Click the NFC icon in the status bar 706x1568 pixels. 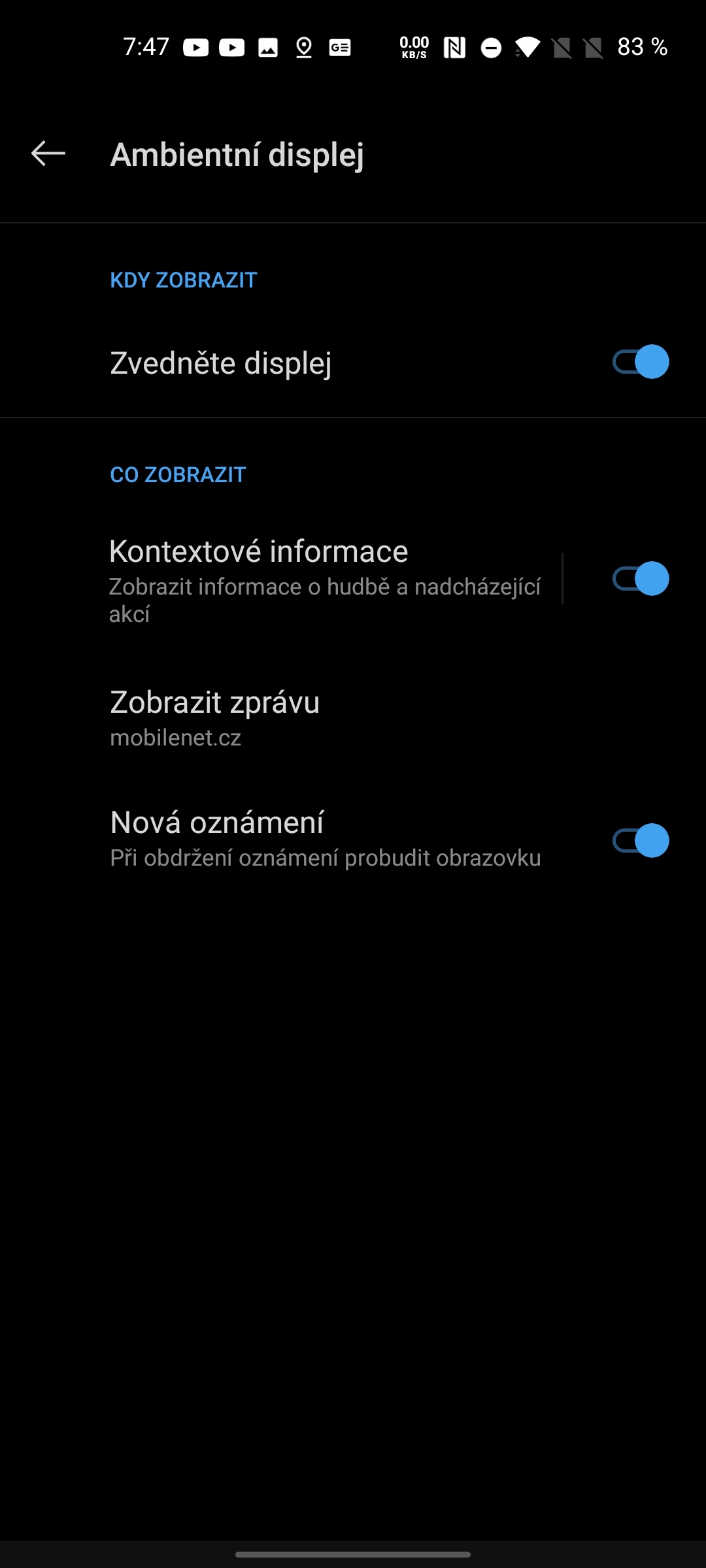[x=456, y=47]
